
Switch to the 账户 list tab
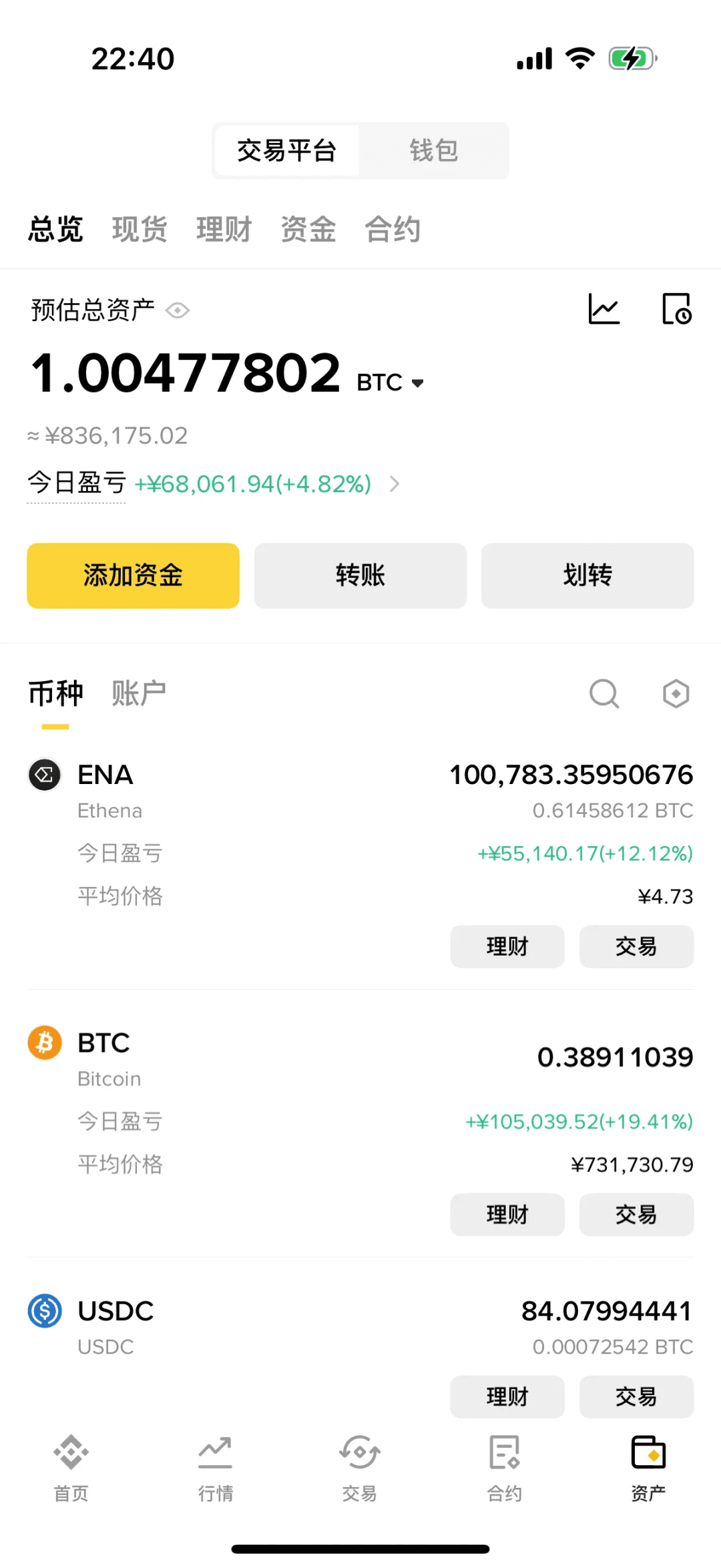(x=139, y=693)
